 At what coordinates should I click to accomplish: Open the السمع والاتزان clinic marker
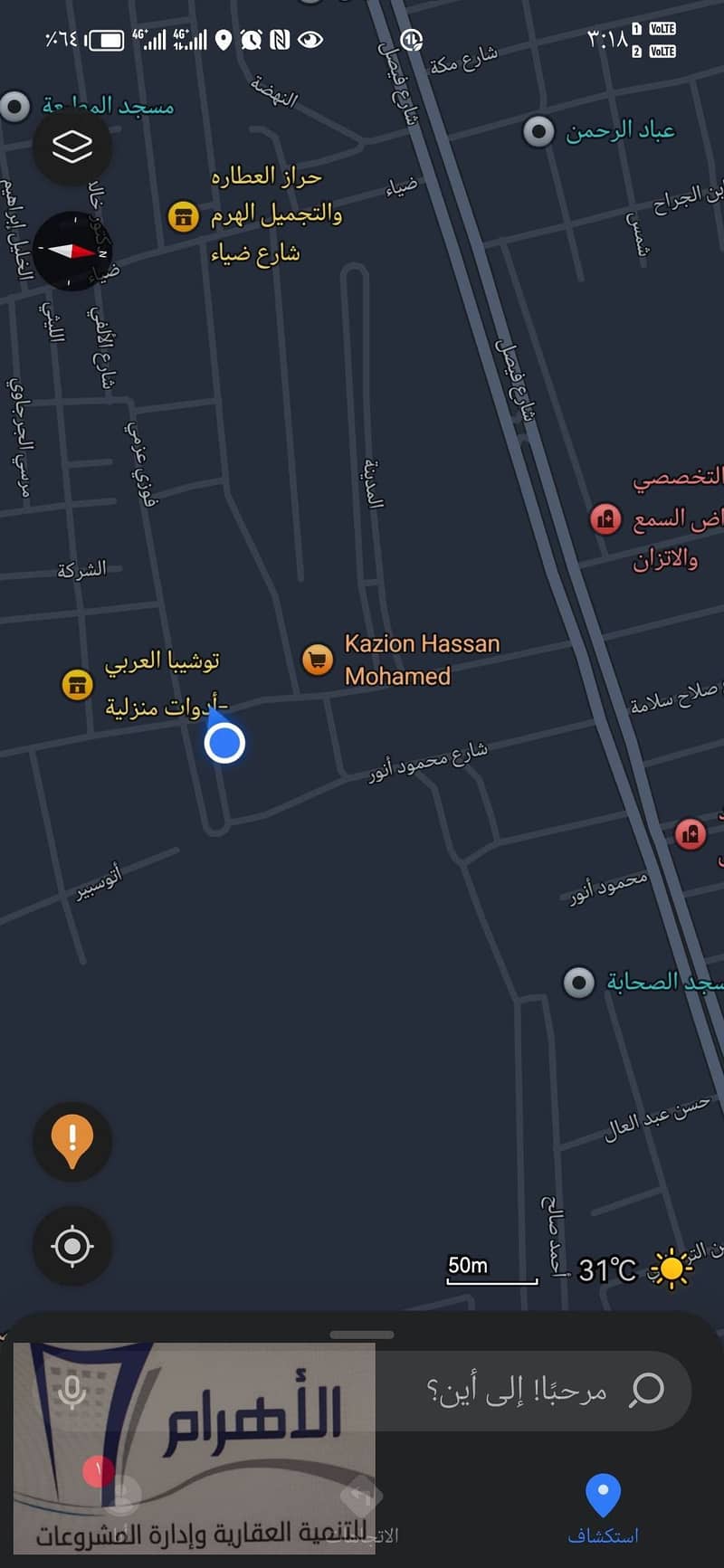point(605,519)
